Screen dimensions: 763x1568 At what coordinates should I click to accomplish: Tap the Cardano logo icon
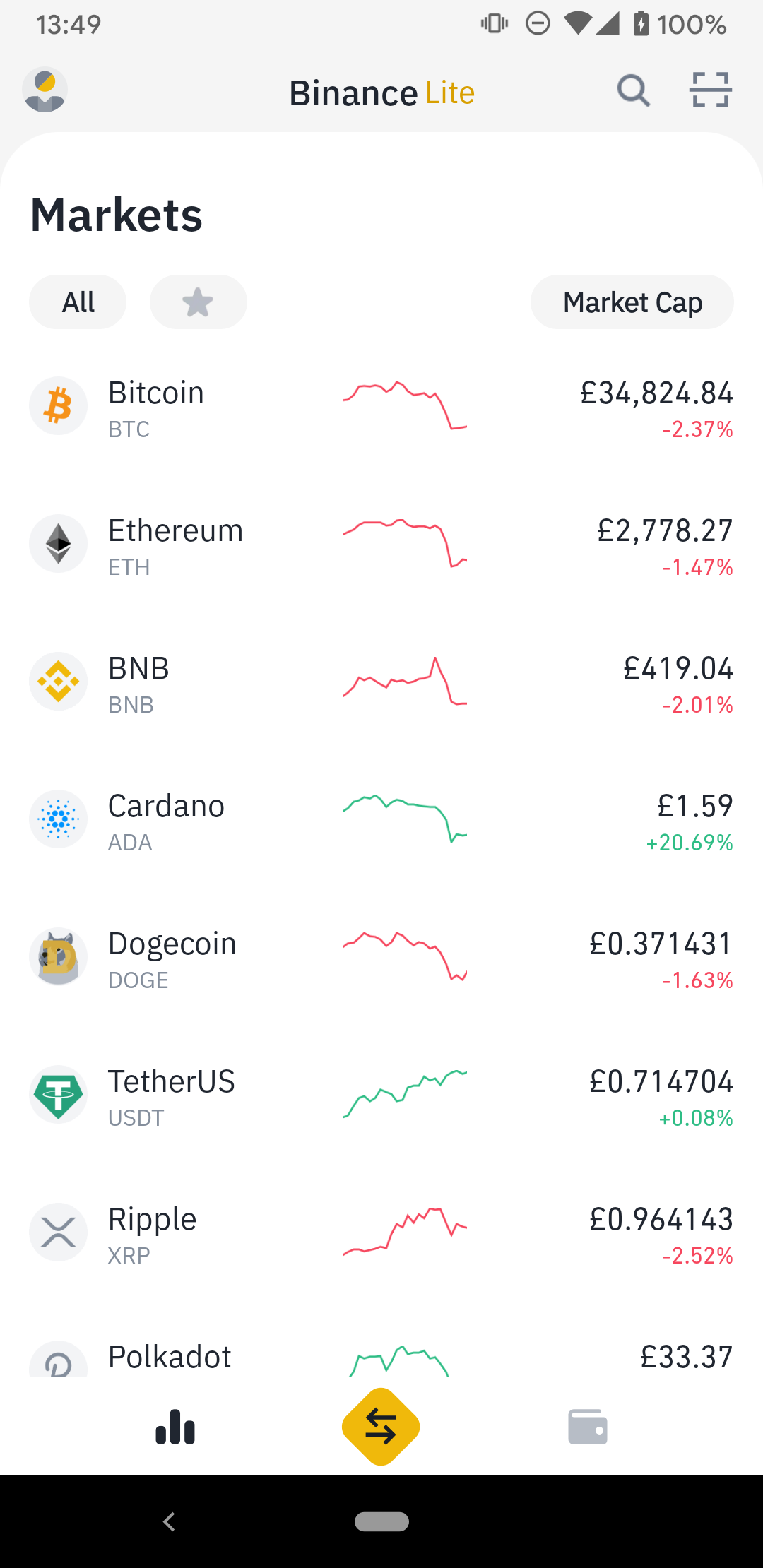[x=58, y=819]
